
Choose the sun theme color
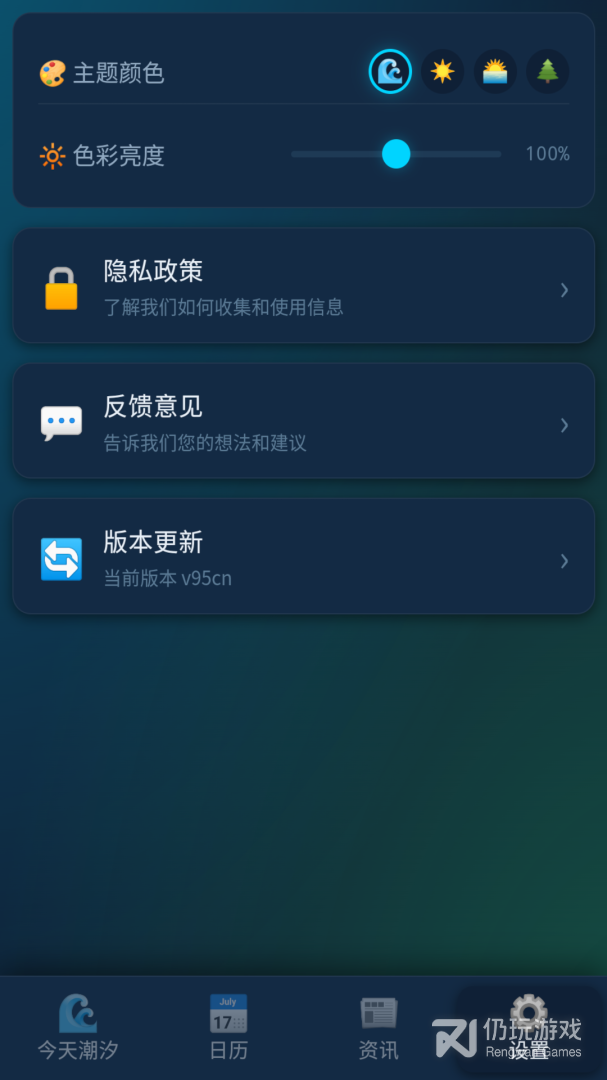tap(442, 72)
